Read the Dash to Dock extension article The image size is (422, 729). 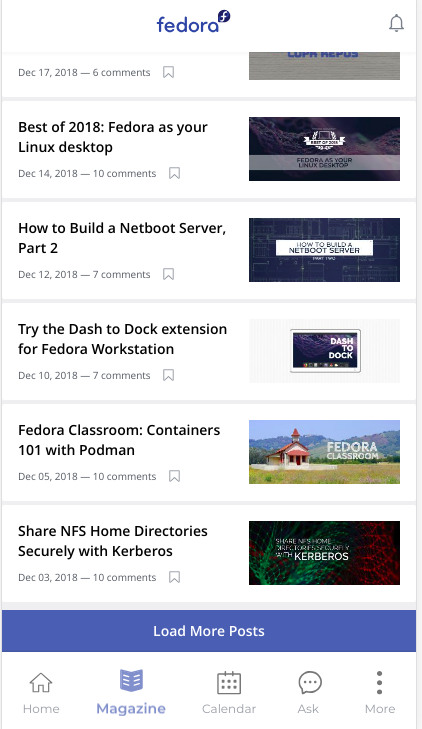click(x=123, y=339)
